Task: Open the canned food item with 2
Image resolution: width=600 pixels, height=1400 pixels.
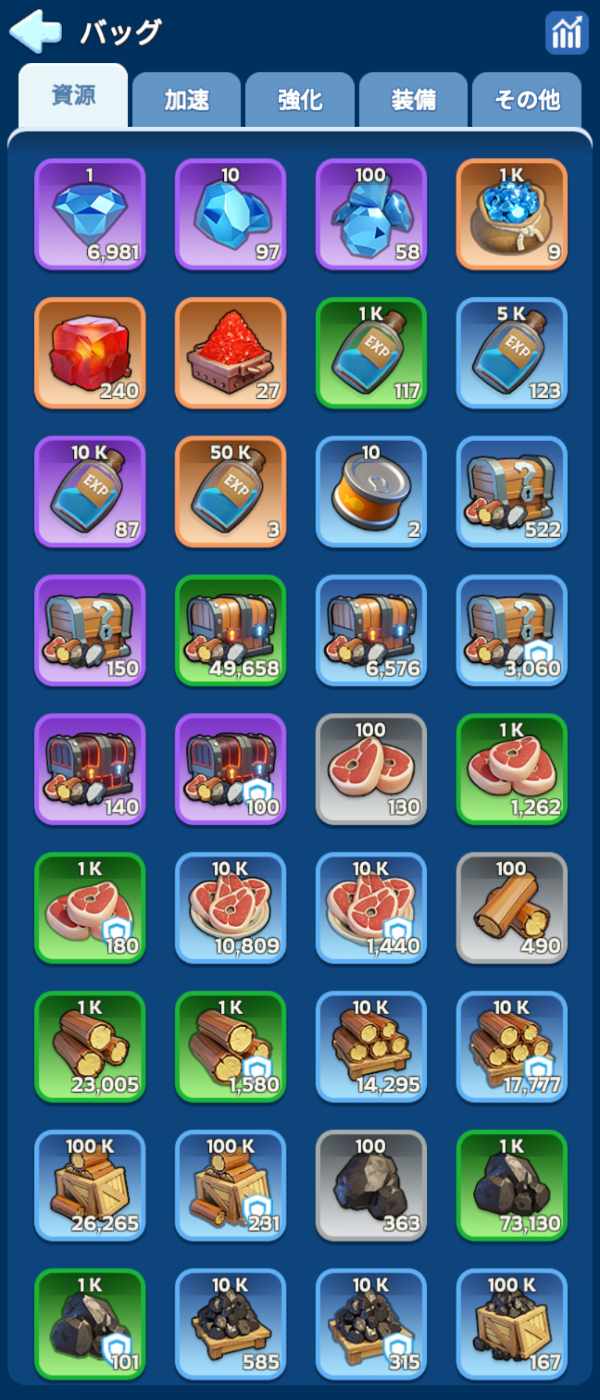Action: 371,491
